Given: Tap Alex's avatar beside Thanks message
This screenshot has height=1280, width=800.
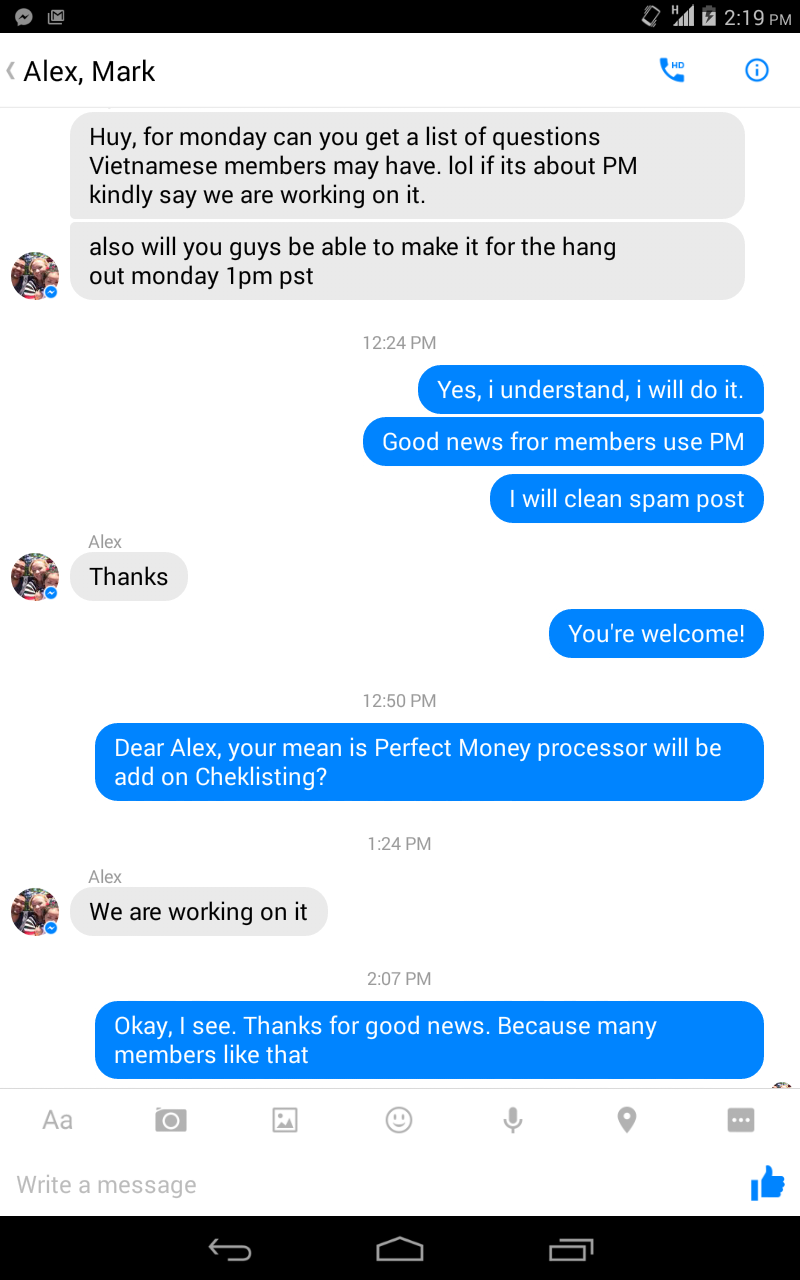Looking at the screenshot, I should pyautogui.click(x=35, y=577).
